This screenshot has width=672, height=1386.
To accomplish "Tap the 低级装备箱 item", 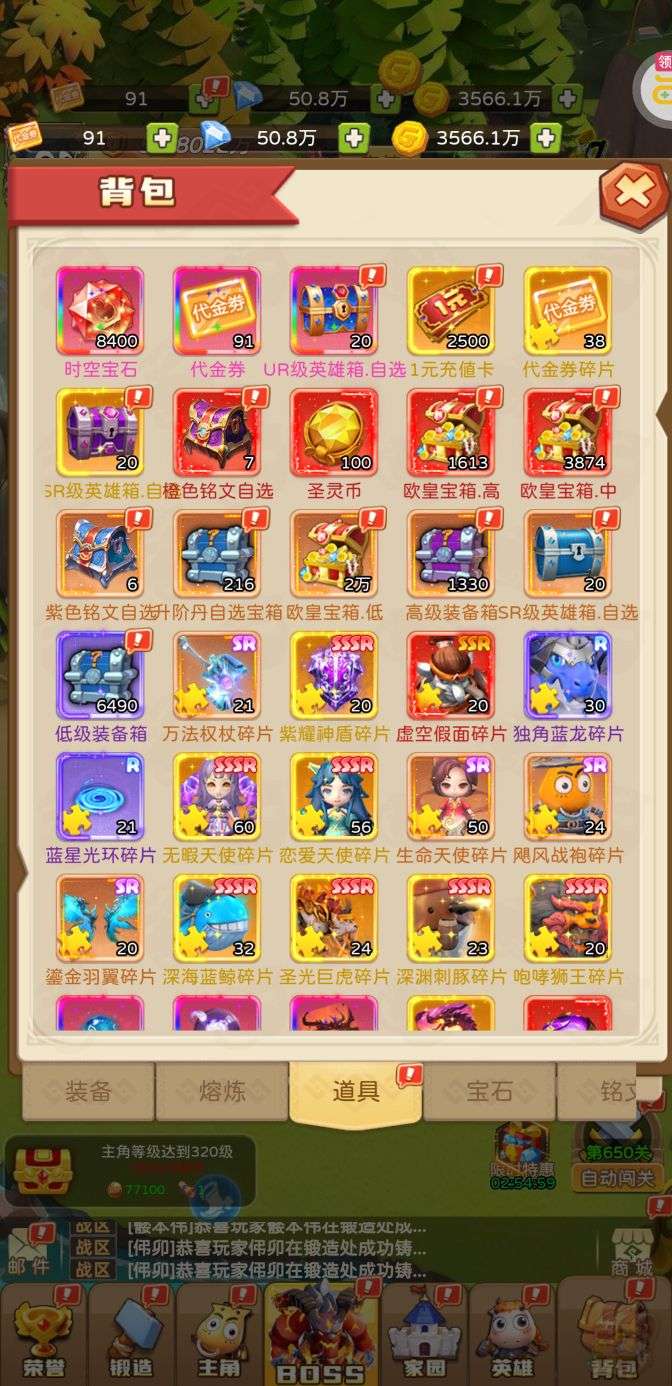I will [x=100, y=675].
